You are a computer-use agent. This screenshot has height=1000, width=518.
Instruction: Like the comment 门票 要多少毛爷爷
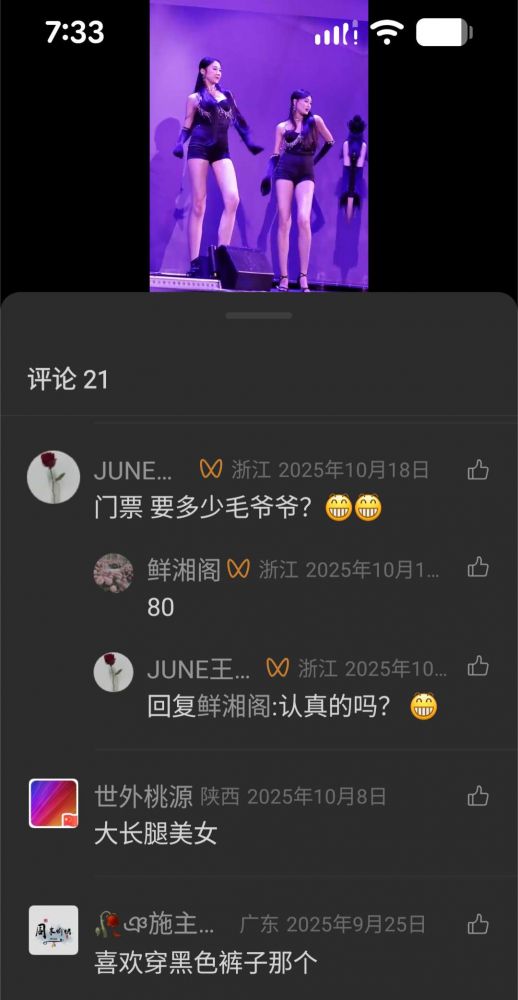click(x=478, y=471)
